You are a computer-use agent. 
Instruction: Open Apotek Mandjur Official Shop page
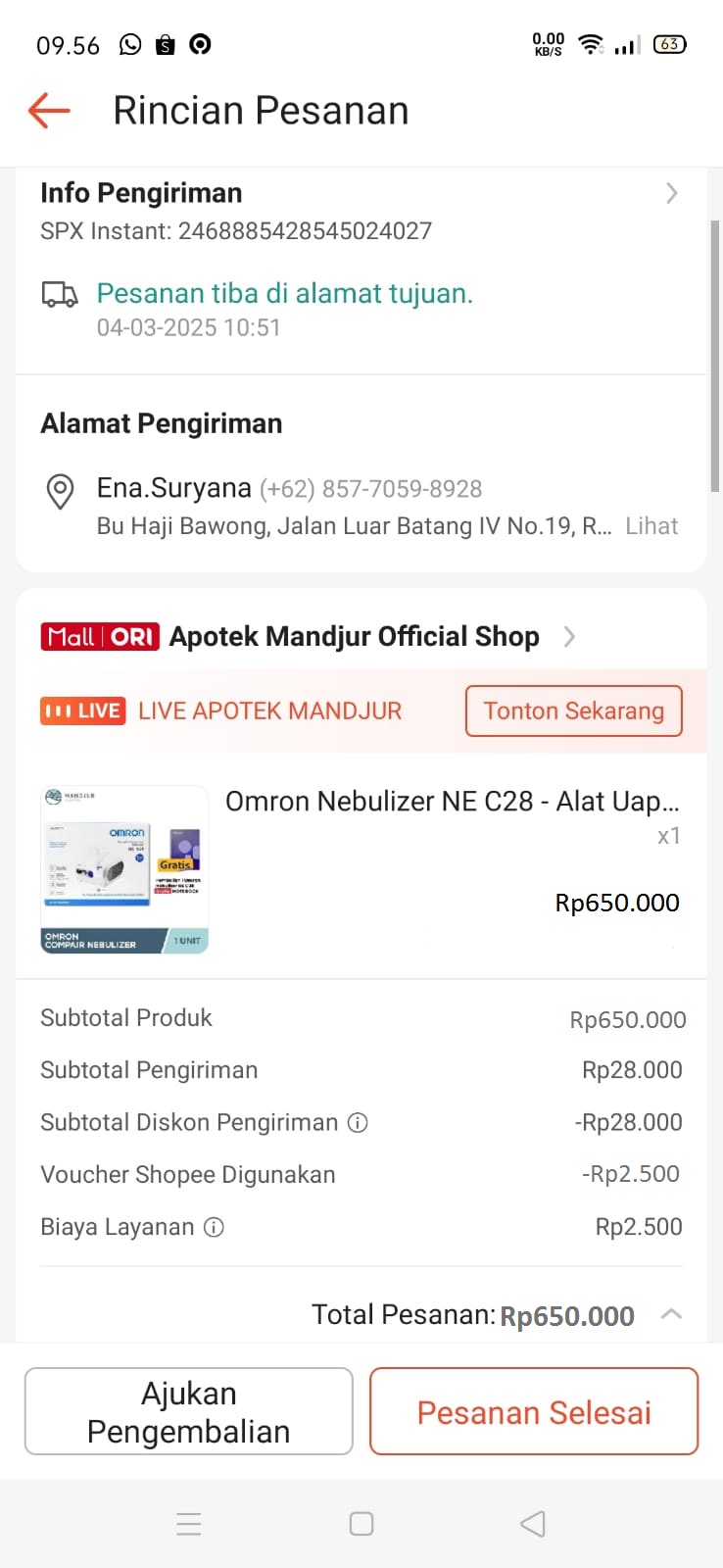pos(354,637)
